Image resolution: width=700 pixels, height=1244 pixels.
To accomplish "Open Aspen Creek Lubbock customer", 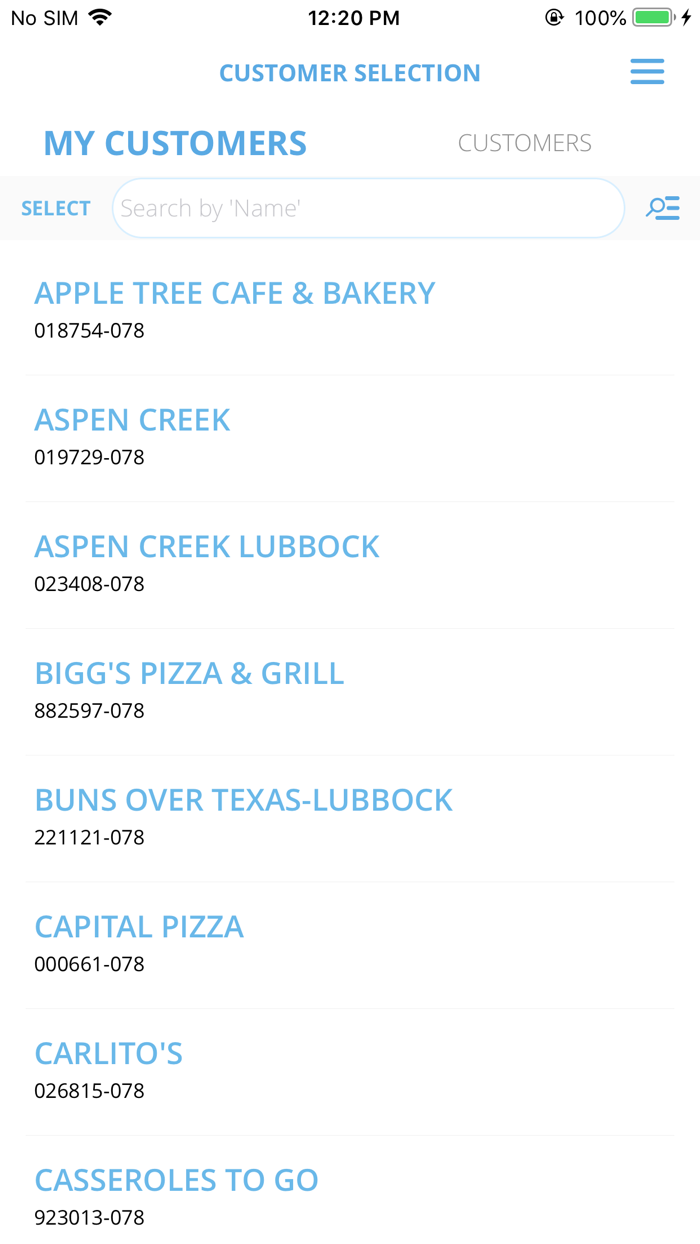I will [350, 566].
